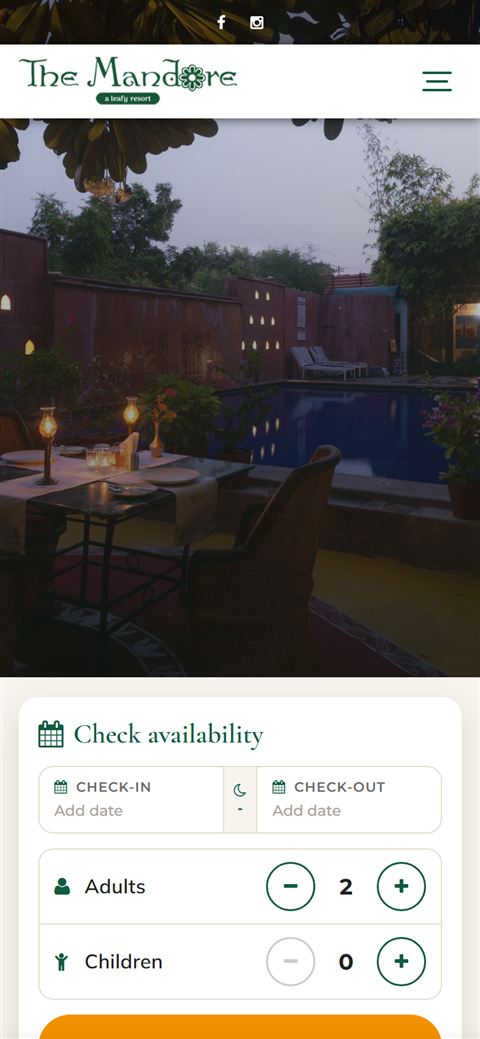Select a check-in date
The width and height of the screenshot is (480, 1039).
coord(131,799)
